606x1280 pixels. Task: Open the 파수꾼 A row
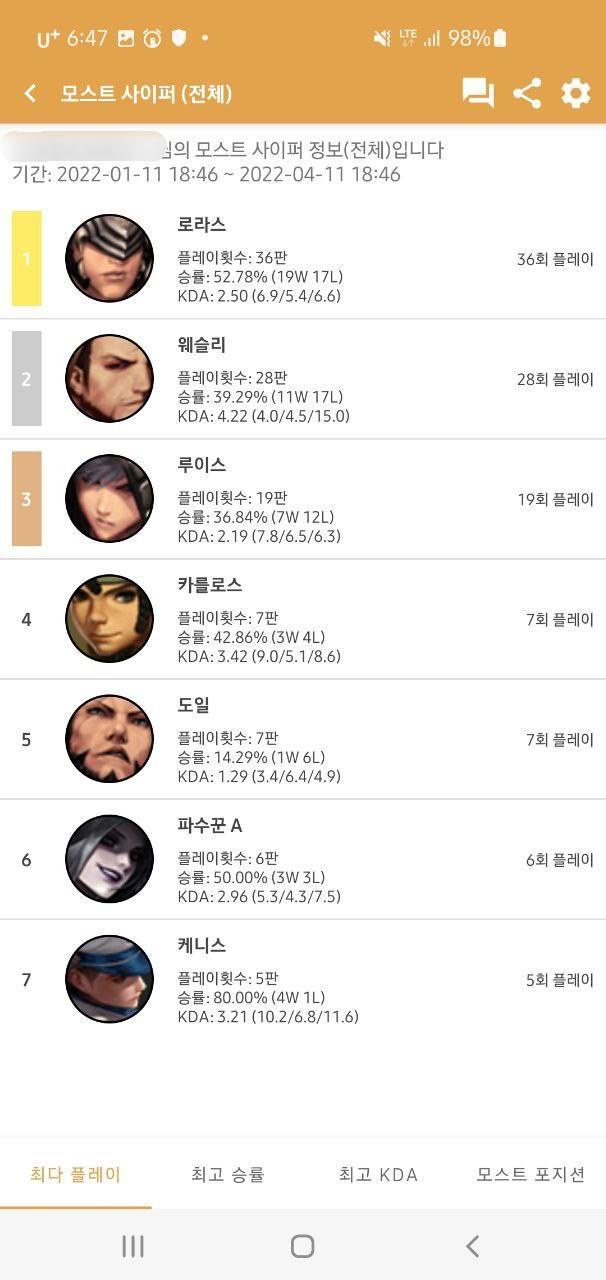click(302, 859)
